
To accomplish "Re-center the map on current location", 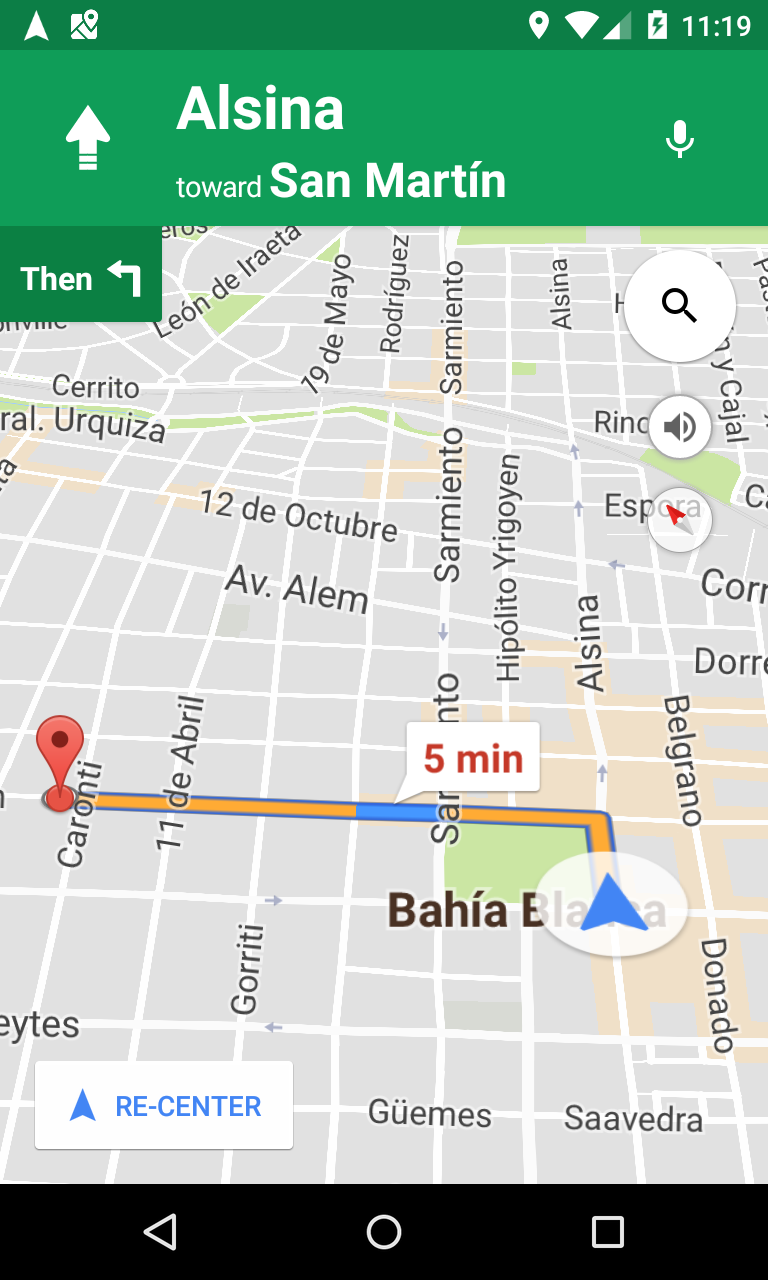I will click(164, 1106).
